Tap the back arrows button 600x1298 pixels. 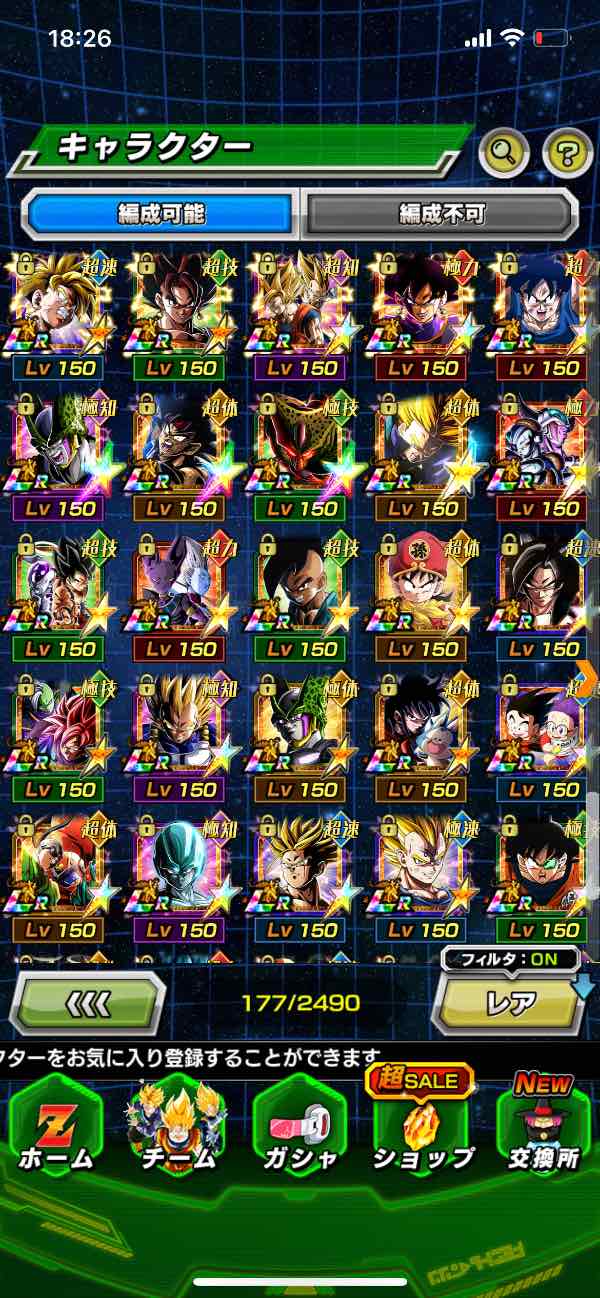[88, 1003]
